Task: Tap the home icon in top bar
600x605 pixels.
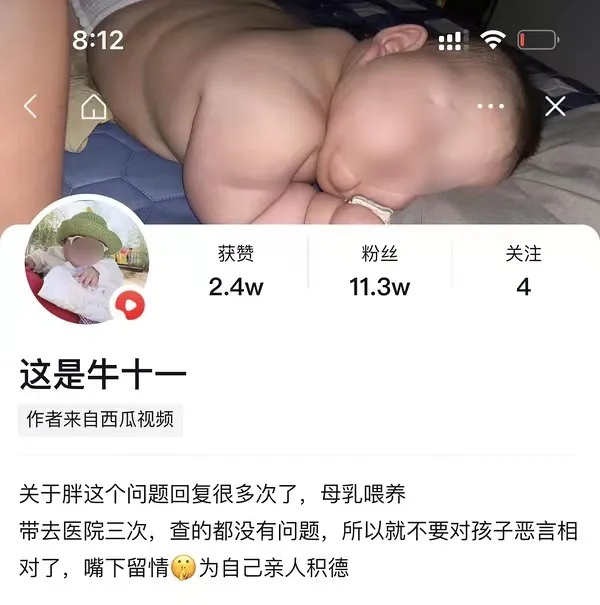Action: (94, 106)
